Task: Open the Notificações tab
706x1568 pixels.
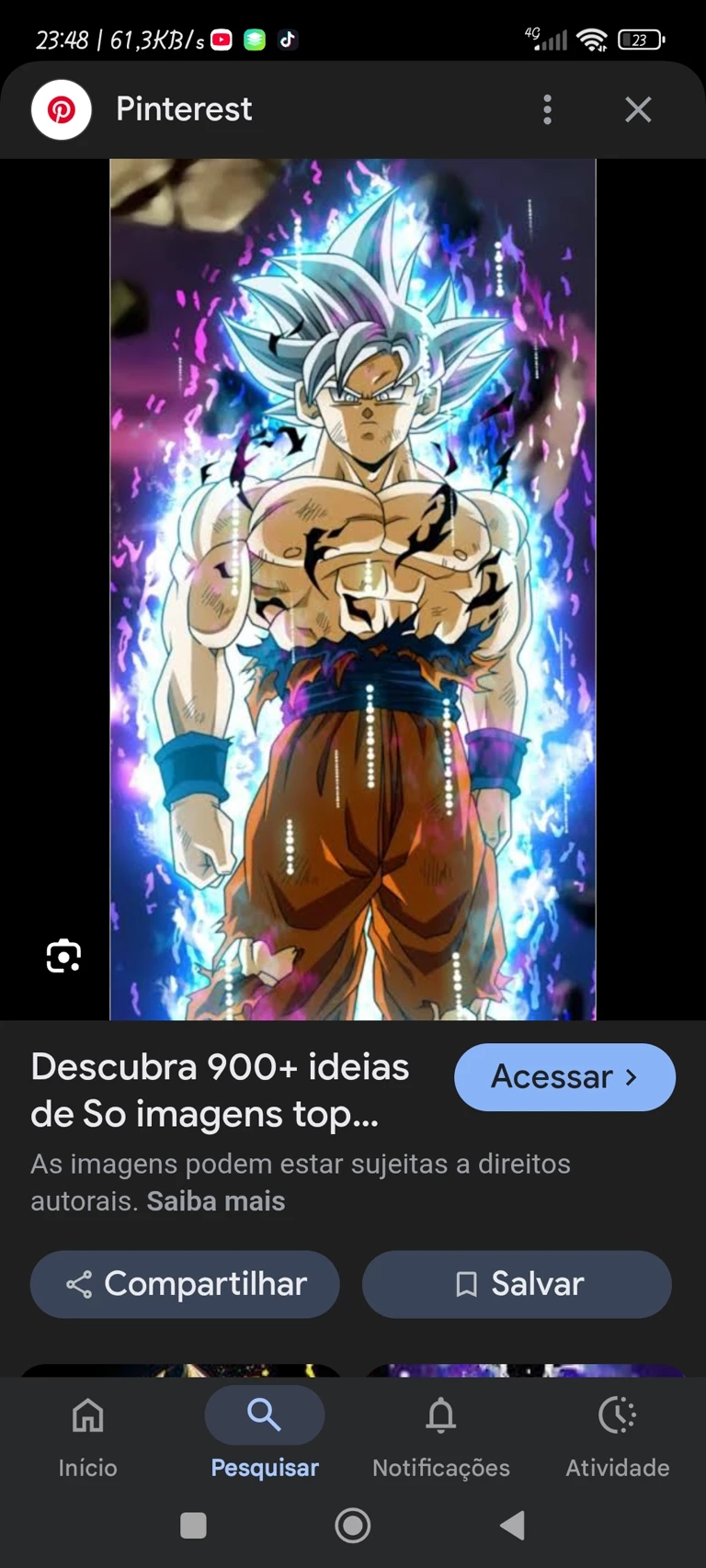Action: (x=441, y=1434)
